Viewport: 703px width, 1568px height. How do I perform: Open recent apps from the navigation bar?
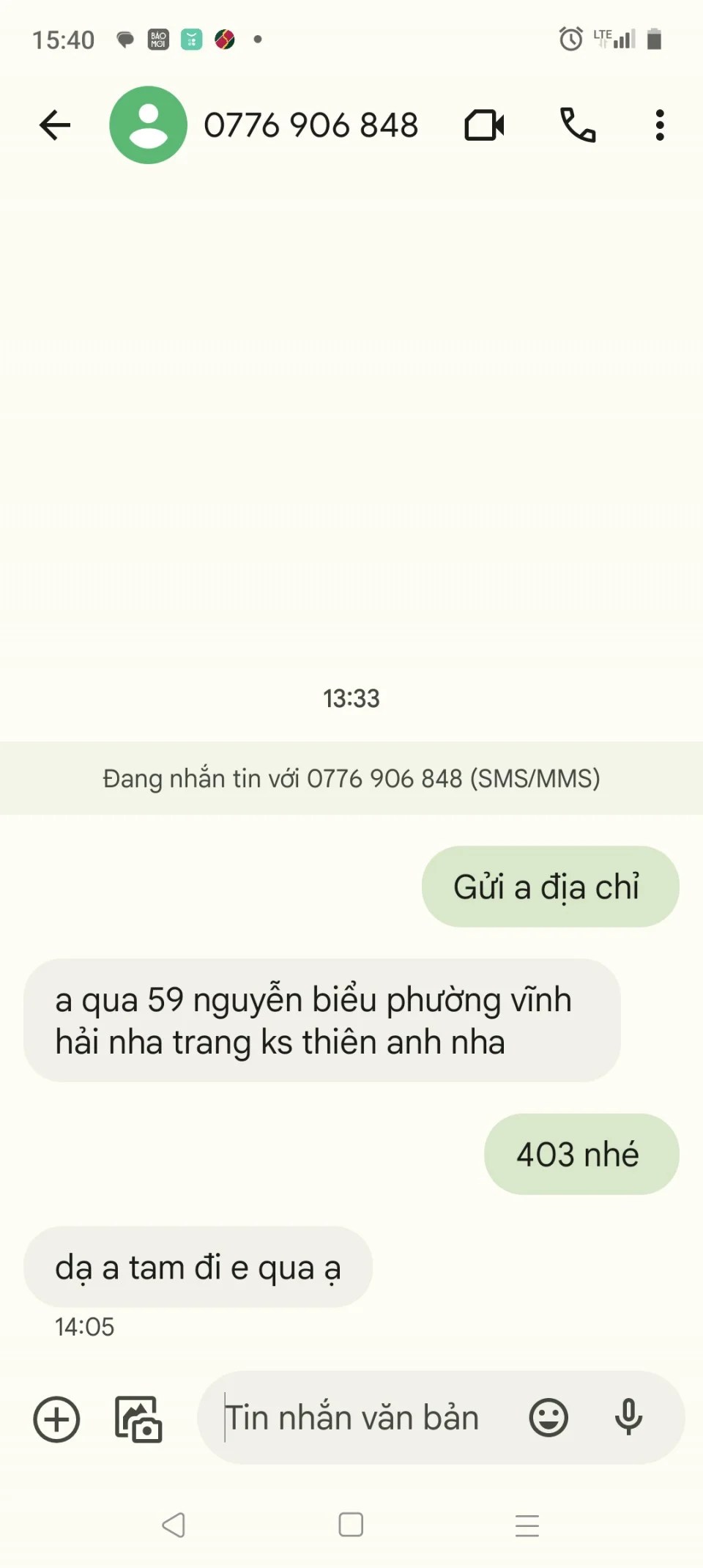click(527, 1525)
